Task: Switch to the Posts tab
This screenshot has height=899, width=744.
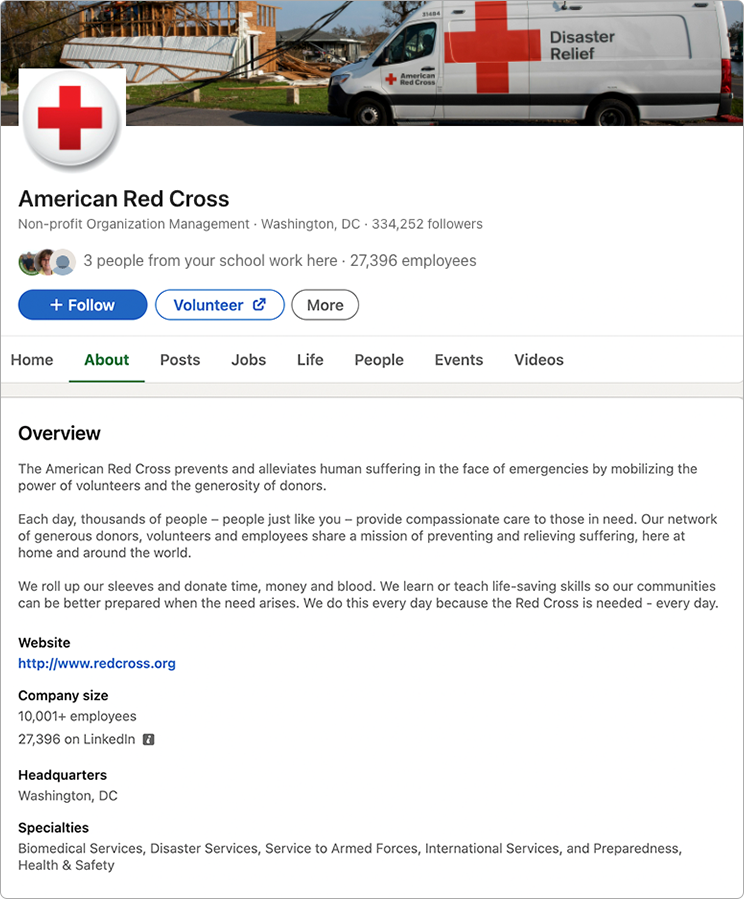Action: (x=180, y=360)
